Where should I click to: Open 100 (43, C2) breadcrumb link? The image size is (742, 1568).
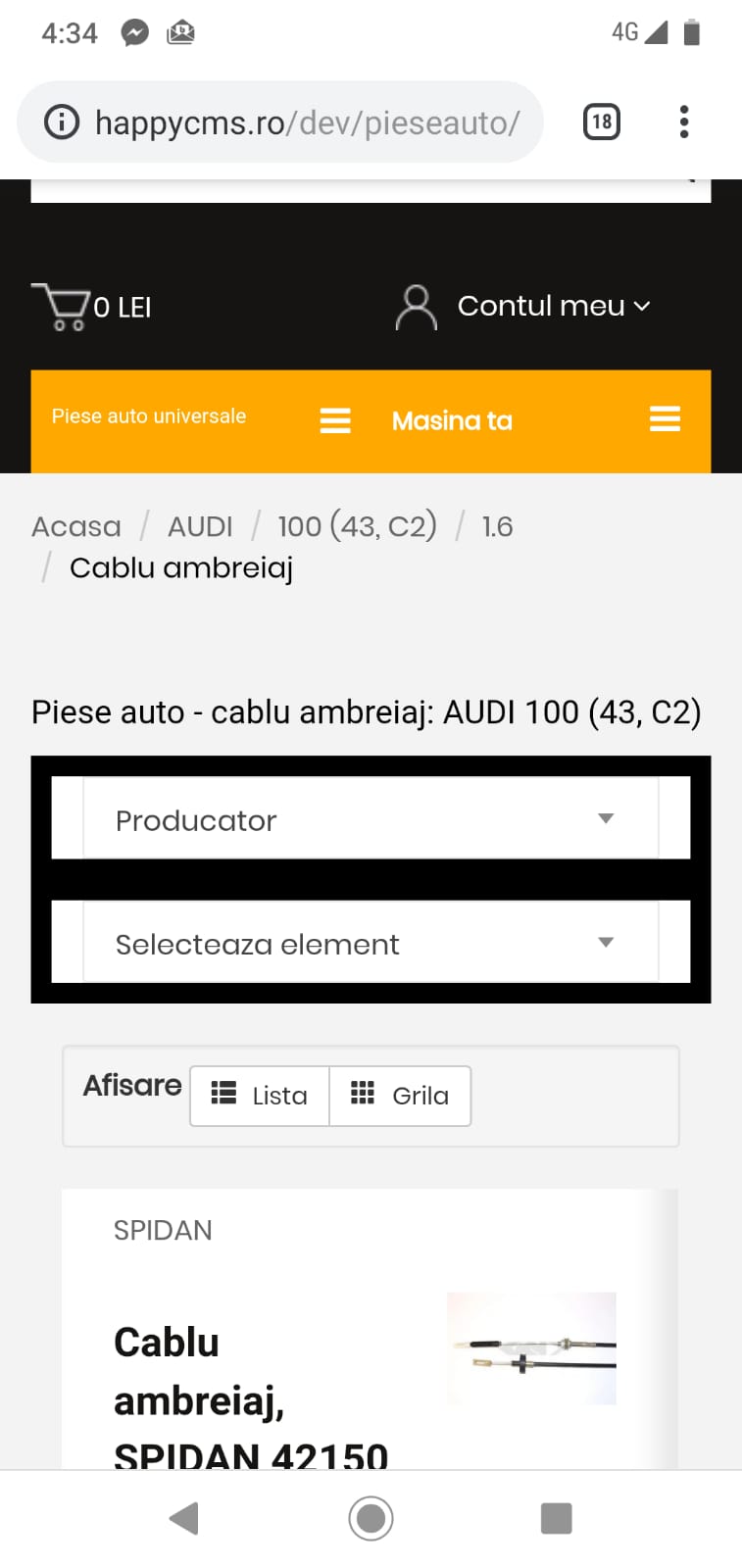pyautogui.click(x=357, y=526)
